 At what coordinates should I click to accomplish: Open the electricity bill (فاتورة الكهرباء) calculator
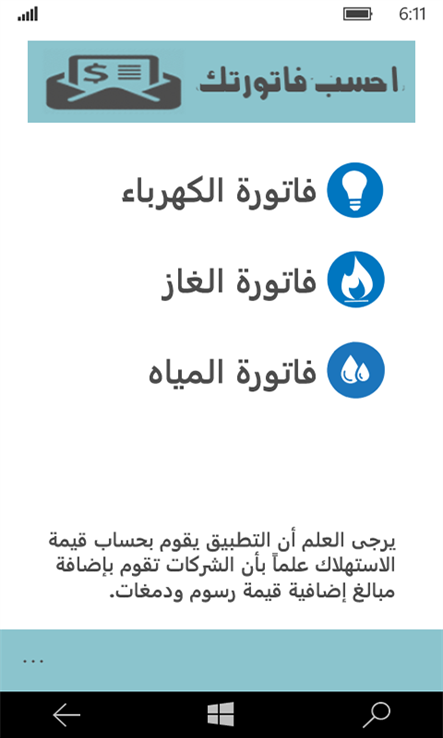coord(252,190)
